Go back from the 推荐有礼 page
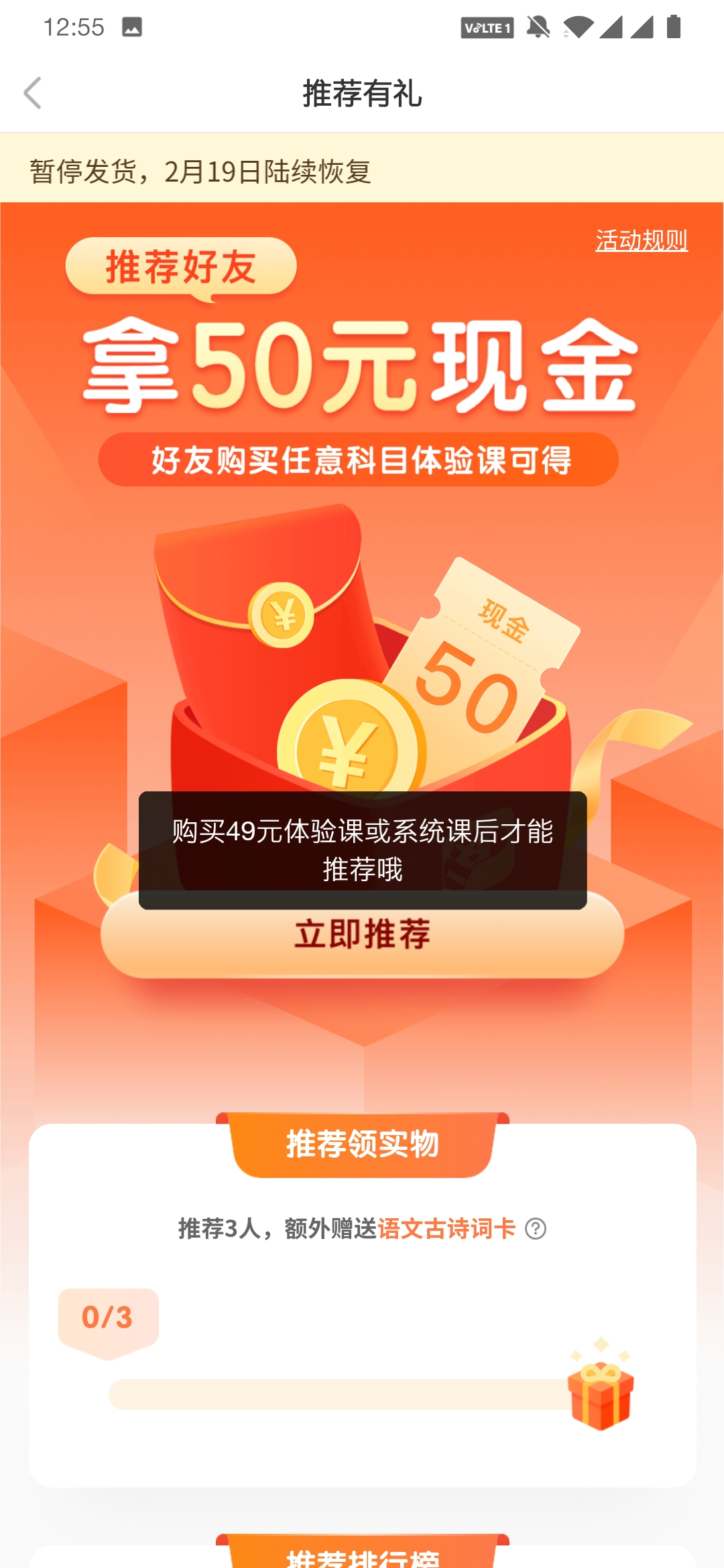The width and height of the screenshot is (724, 1568). click(32, 92)
